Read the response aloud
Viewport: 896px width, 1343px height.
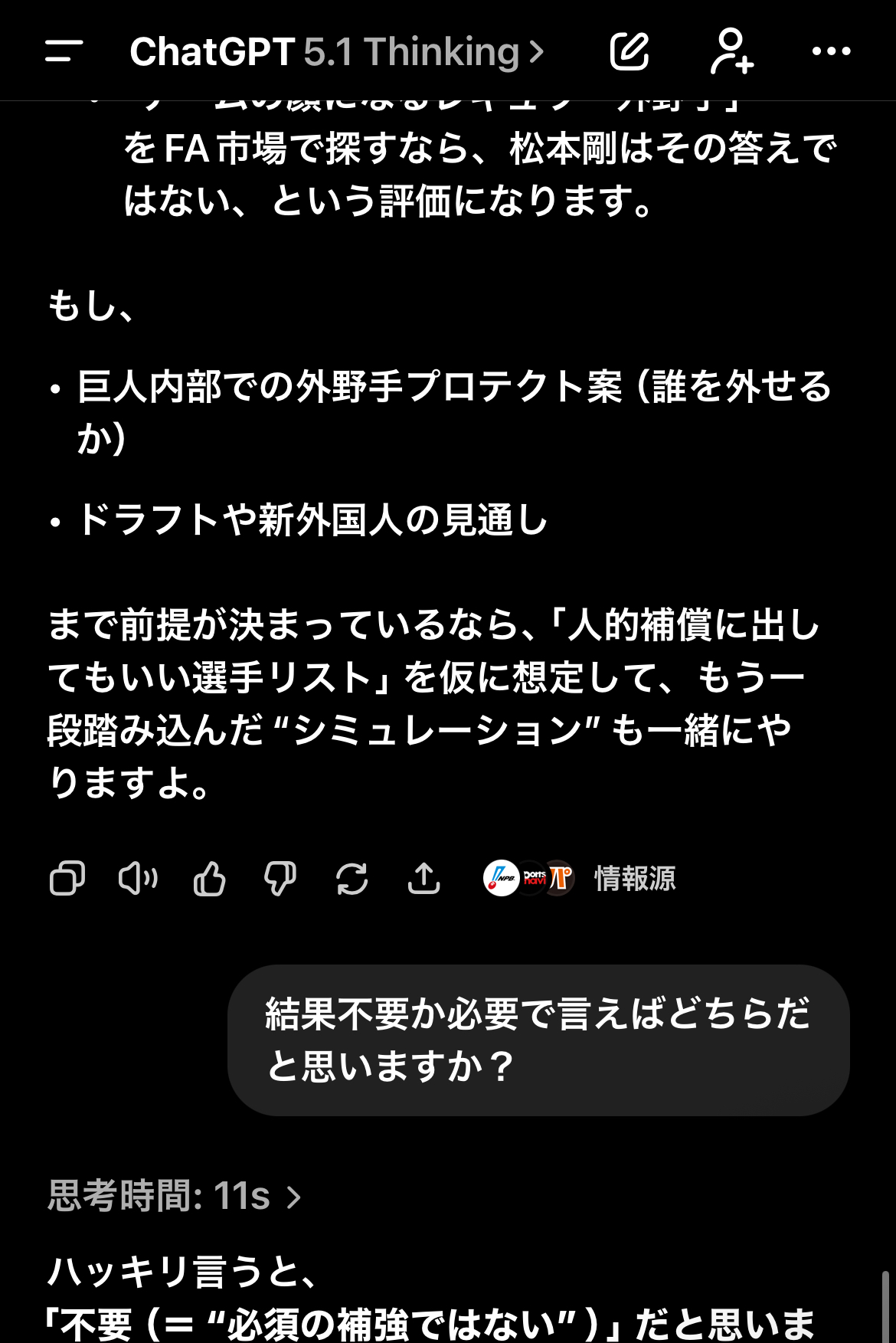(x=138, y=878)
